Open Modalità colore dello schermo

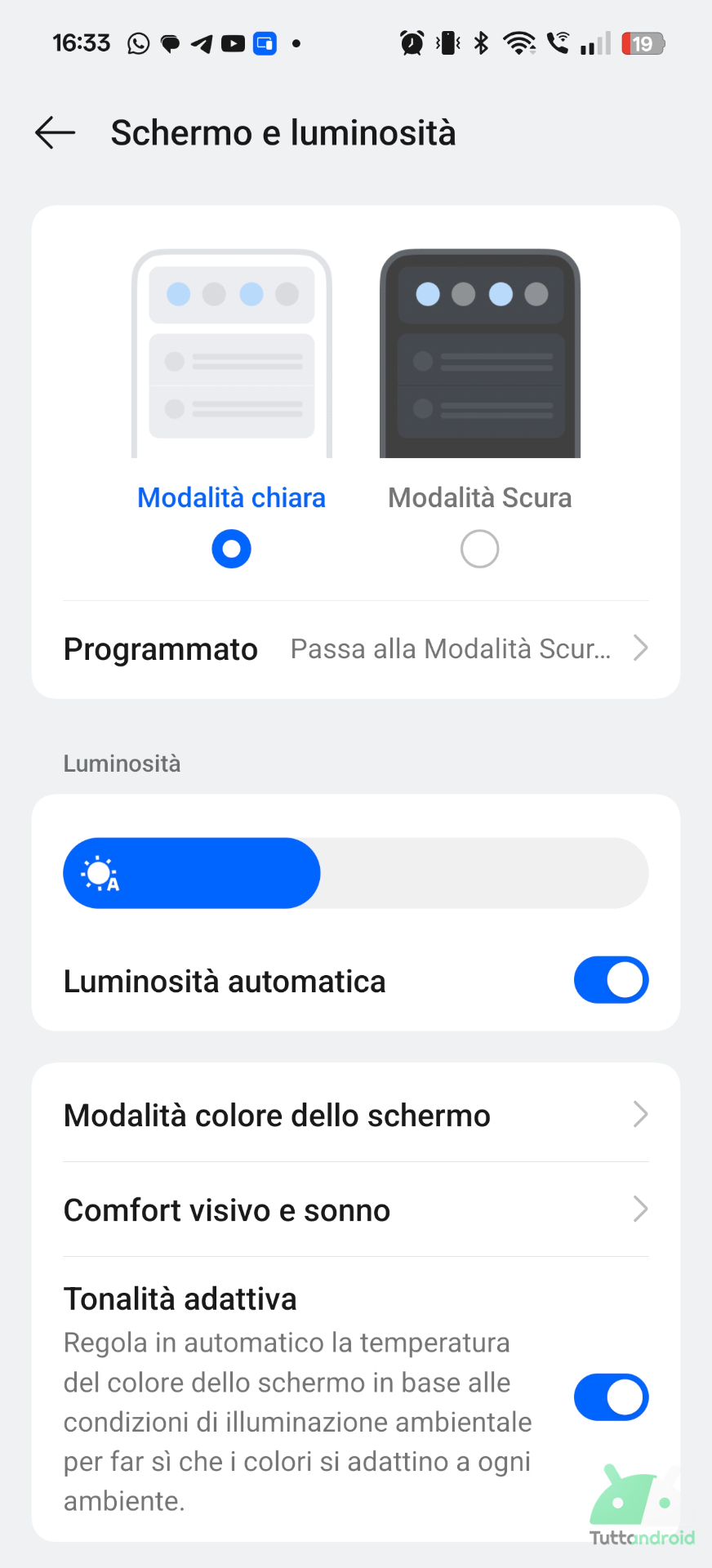coord(356,1115)
